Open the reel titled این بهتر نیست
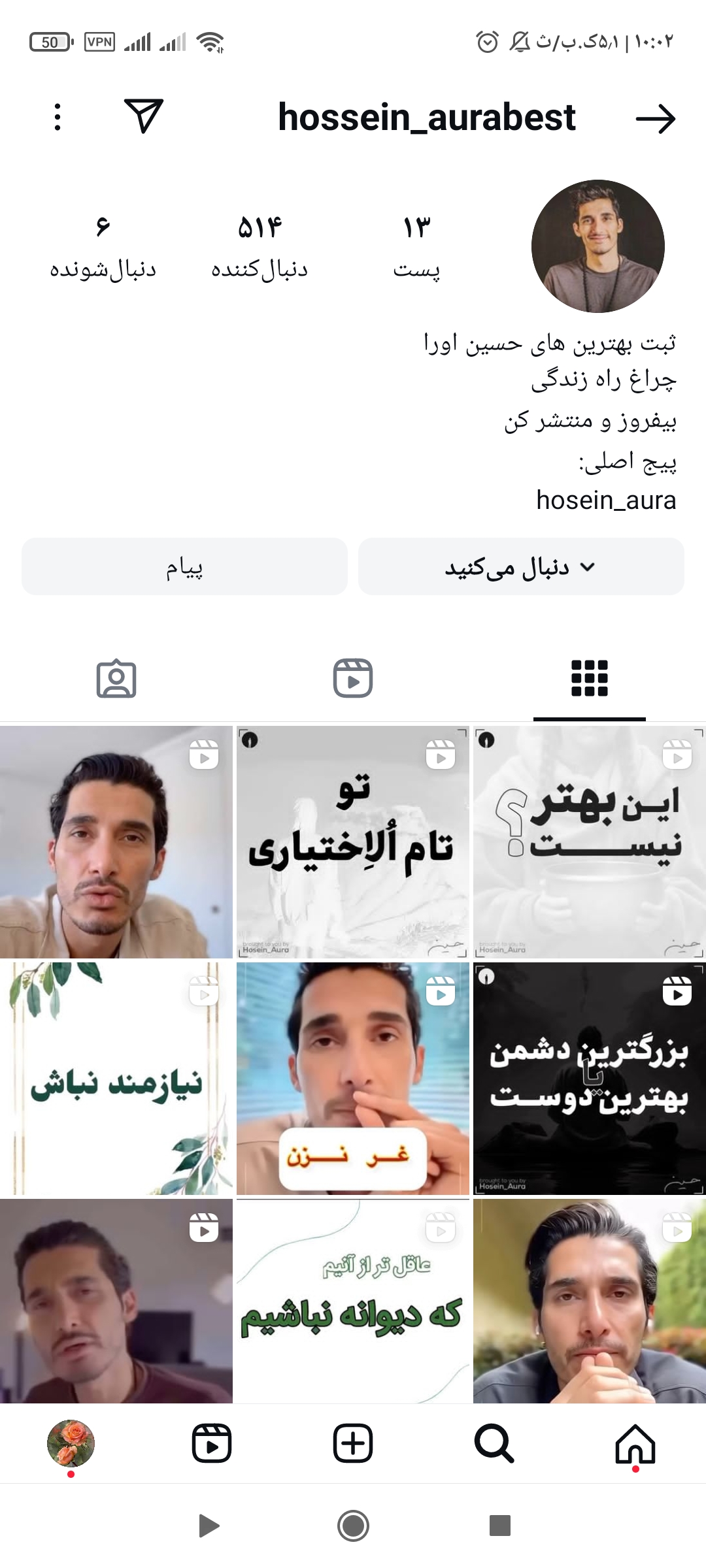The image size is (706, 1568). coord(589,841)
